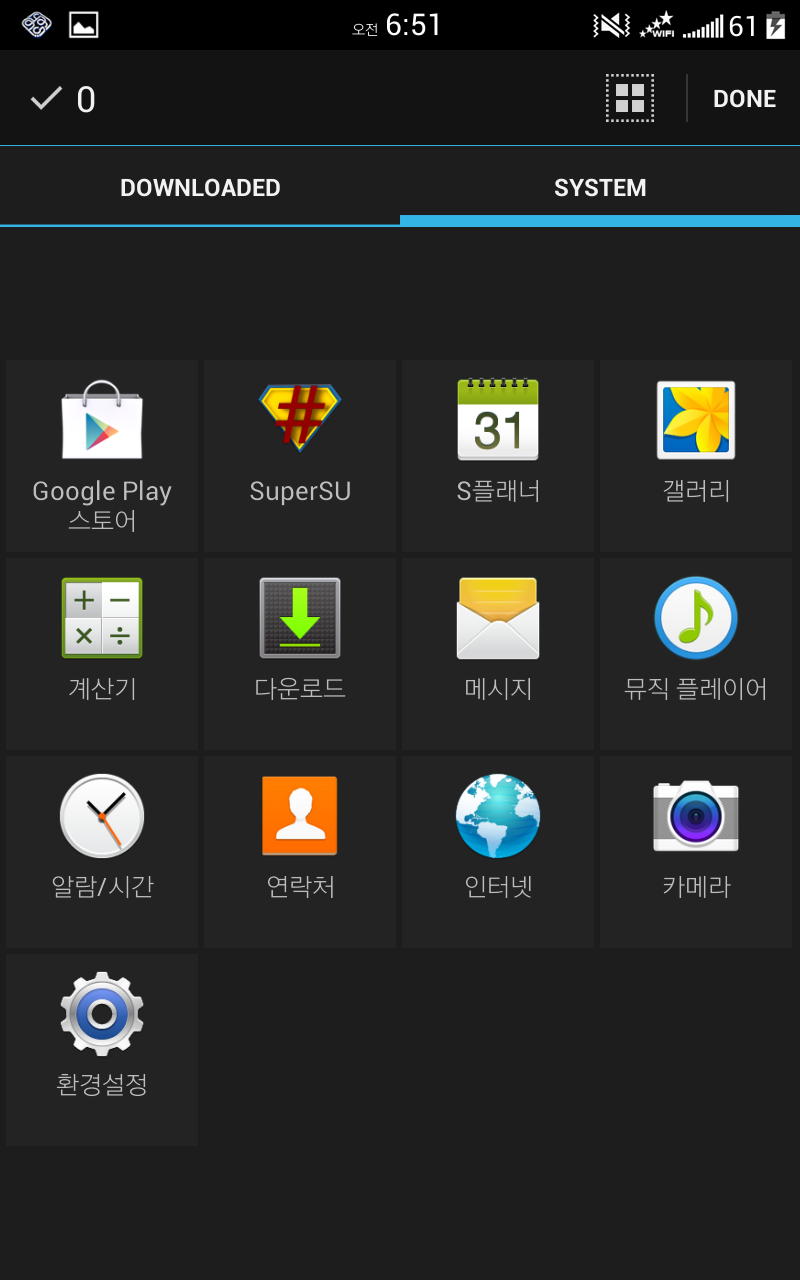The width and height of the screenshot is (800, 1280).
Task: Choose the 연락처 contacts app
Action: (x=300, y=852)
